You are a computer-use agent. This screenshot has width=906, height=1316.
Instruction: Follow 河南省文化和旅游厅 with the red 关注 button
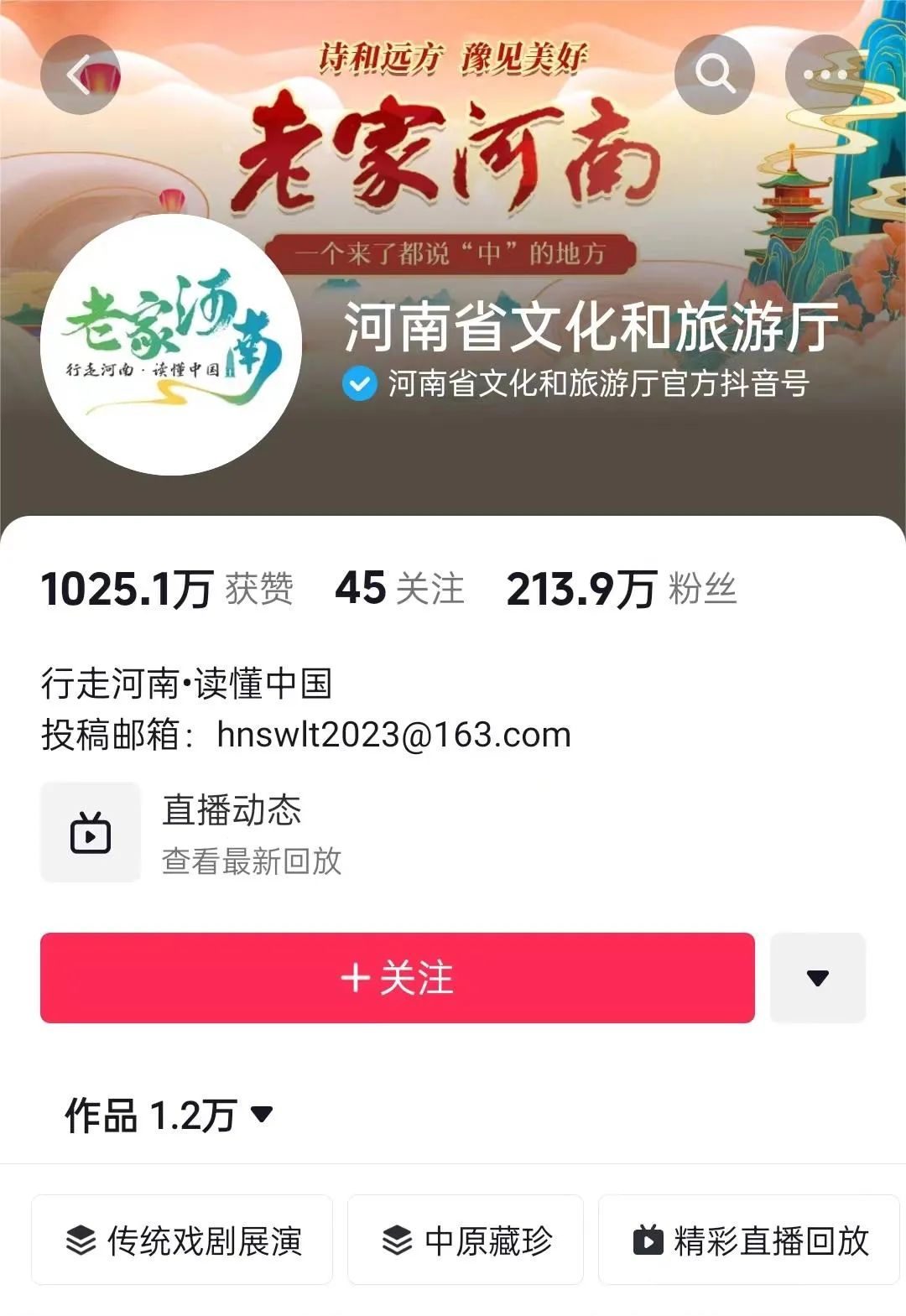[397, 978]
